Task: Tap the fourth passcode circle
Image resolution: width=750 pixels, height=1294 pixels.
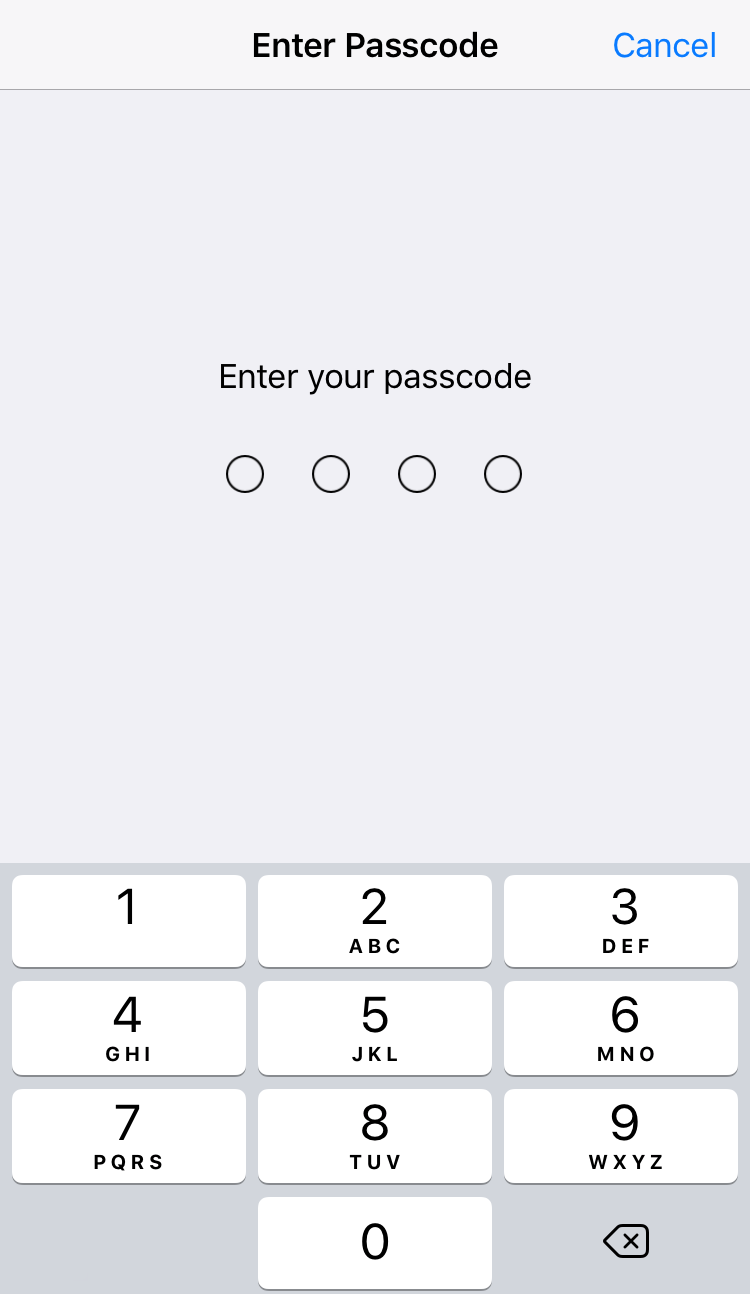Action: 503,473
